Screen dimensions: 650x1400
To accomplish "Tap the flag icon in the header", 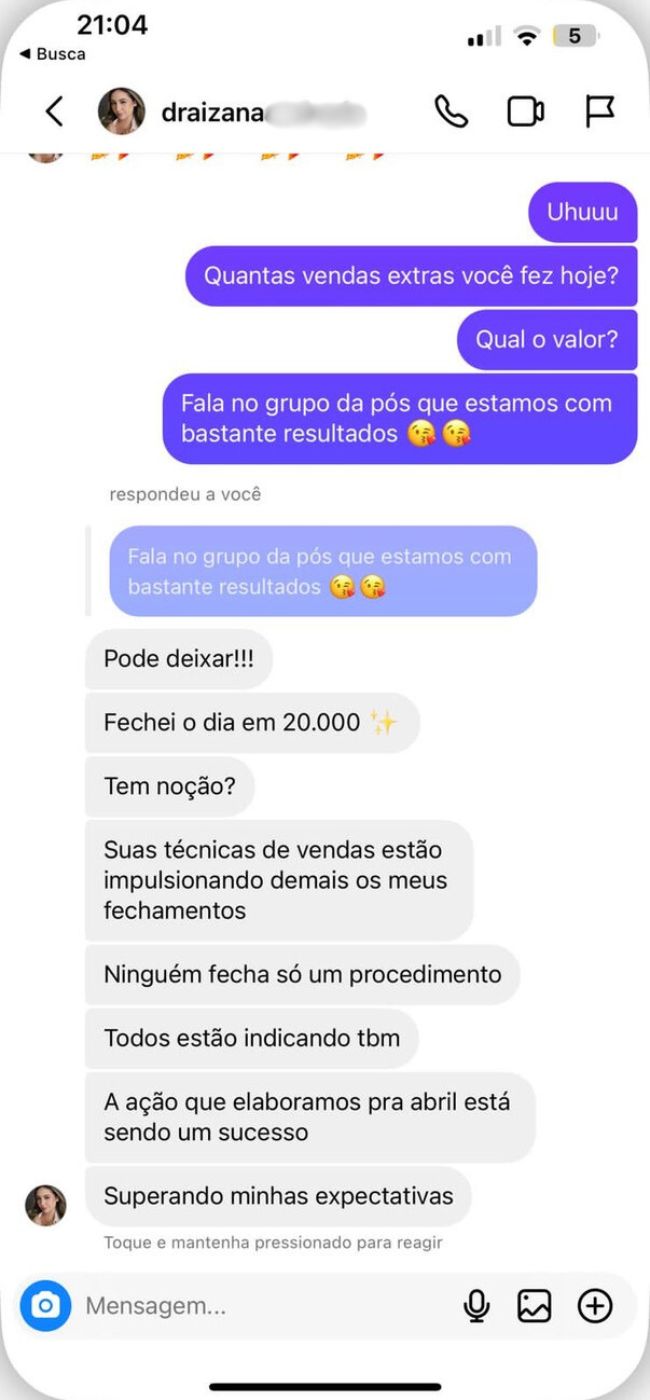I will tap(599, 112).
